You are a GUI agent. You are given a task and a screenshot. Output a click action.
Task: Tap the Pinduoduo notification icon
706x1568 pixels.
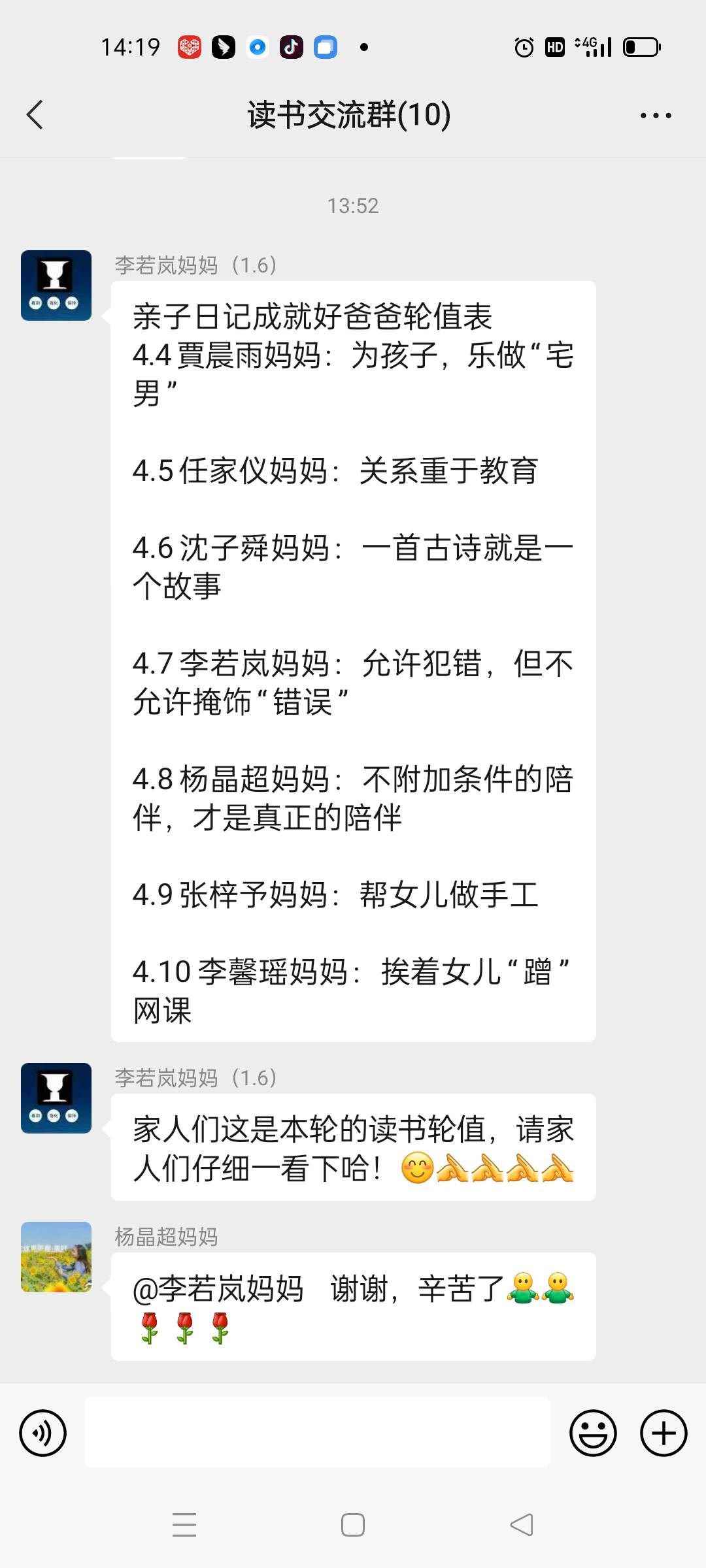pyautogui.click(x=189, y=47)
